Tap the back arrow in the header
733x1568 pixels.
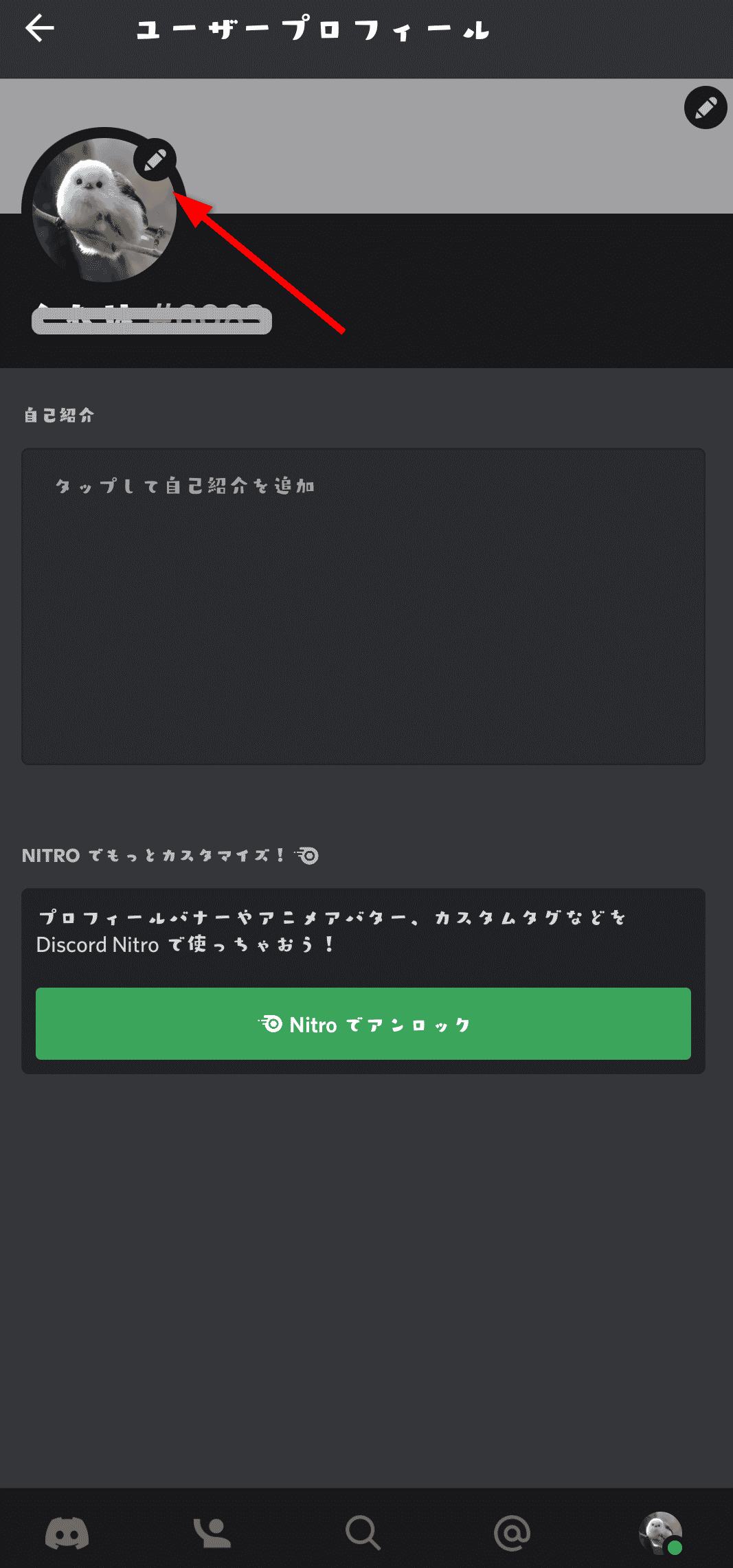click(40, 28)
